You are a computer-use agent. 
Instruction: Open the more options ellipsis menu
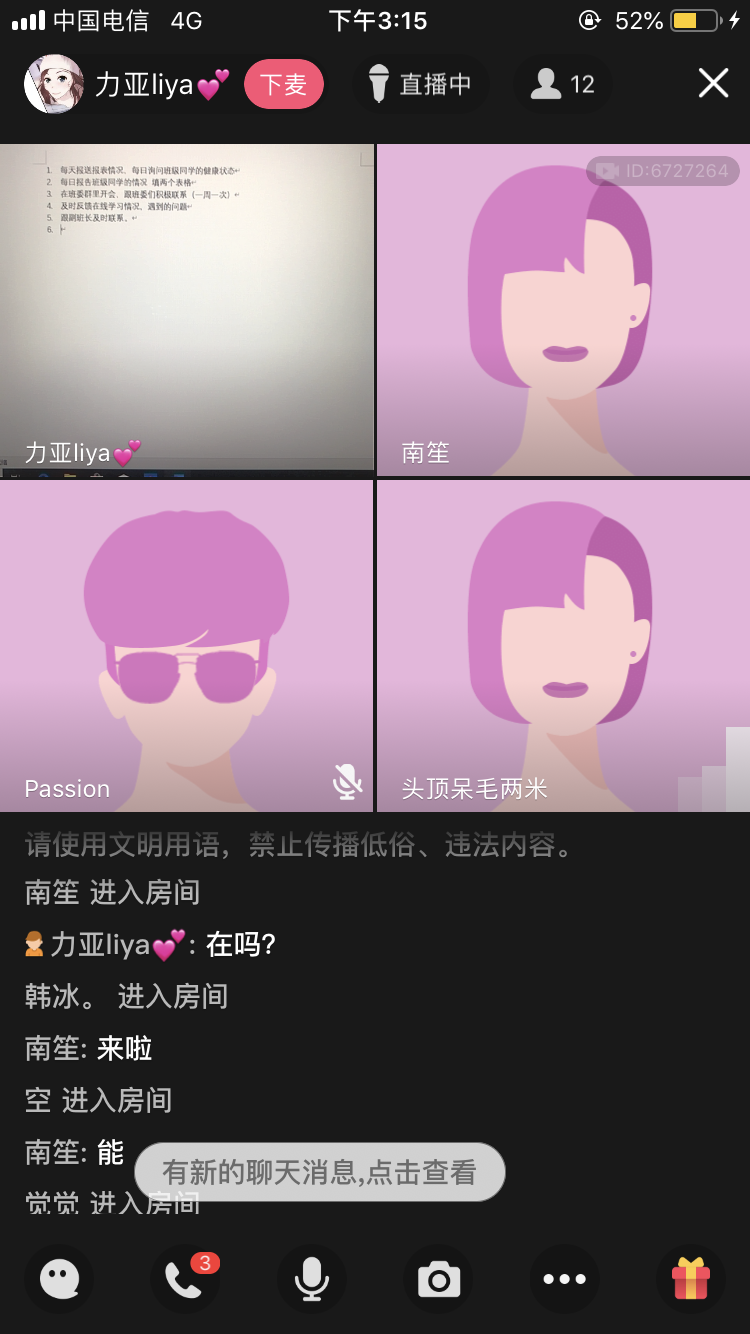[564, 1279]
